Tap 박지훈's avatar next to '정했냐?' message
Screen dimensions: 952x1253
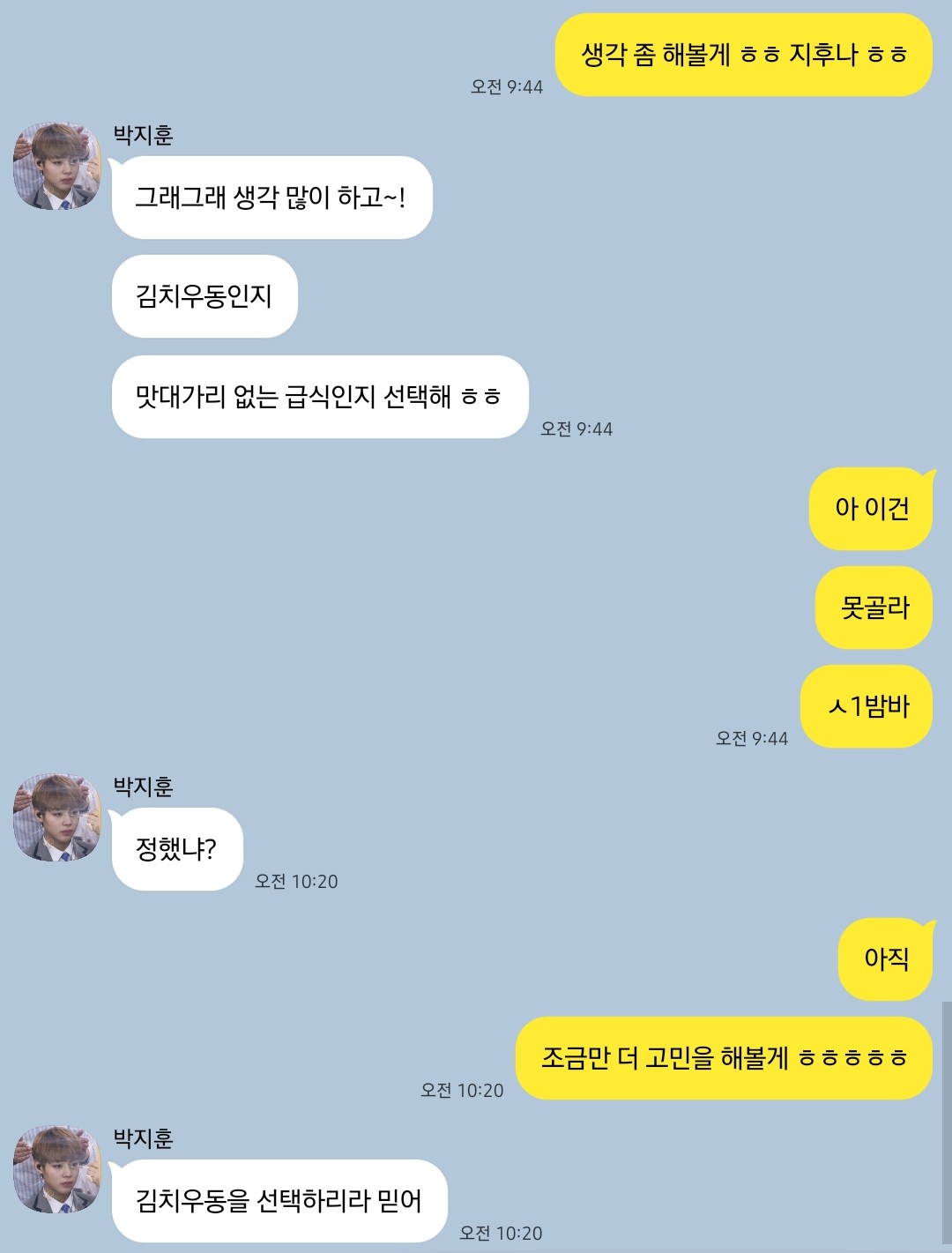pos(56,817)
